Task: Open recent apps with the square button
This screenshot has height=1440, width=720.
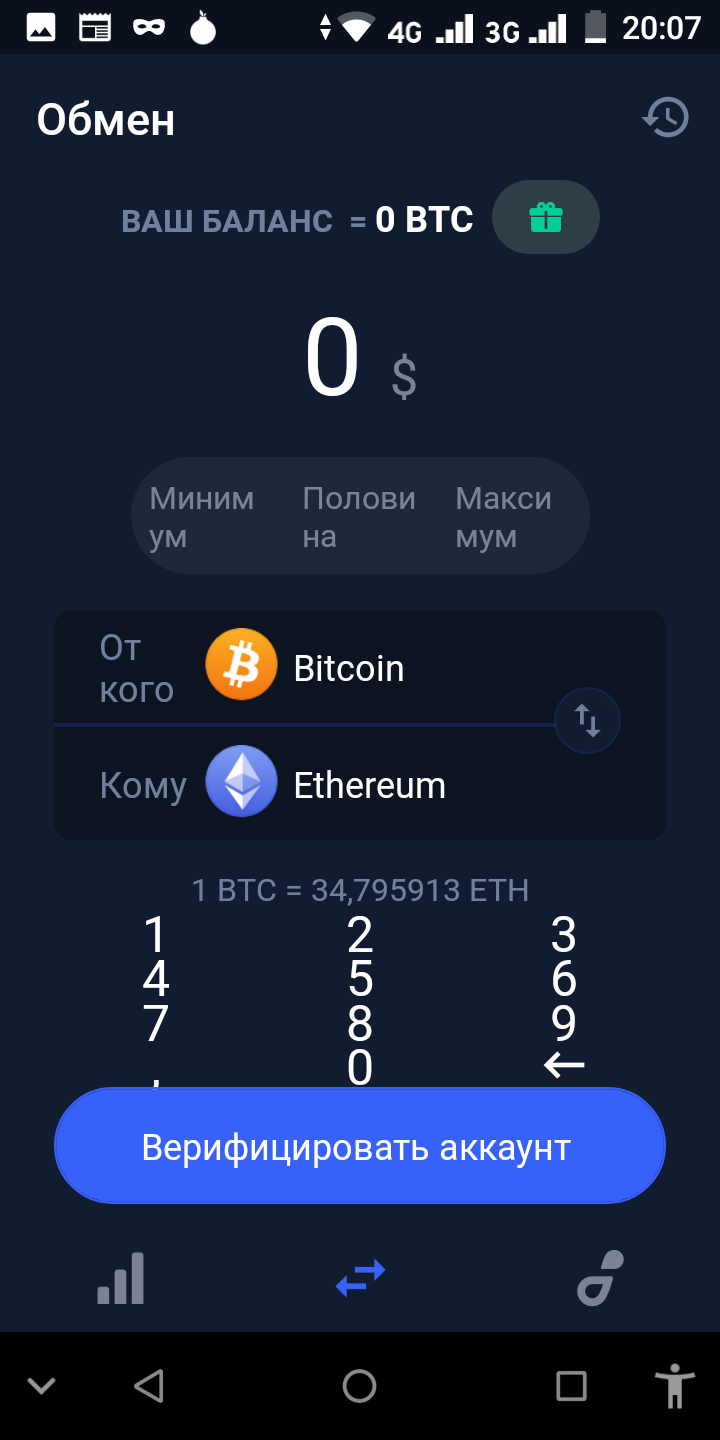Action: (x=571, y=1386)
